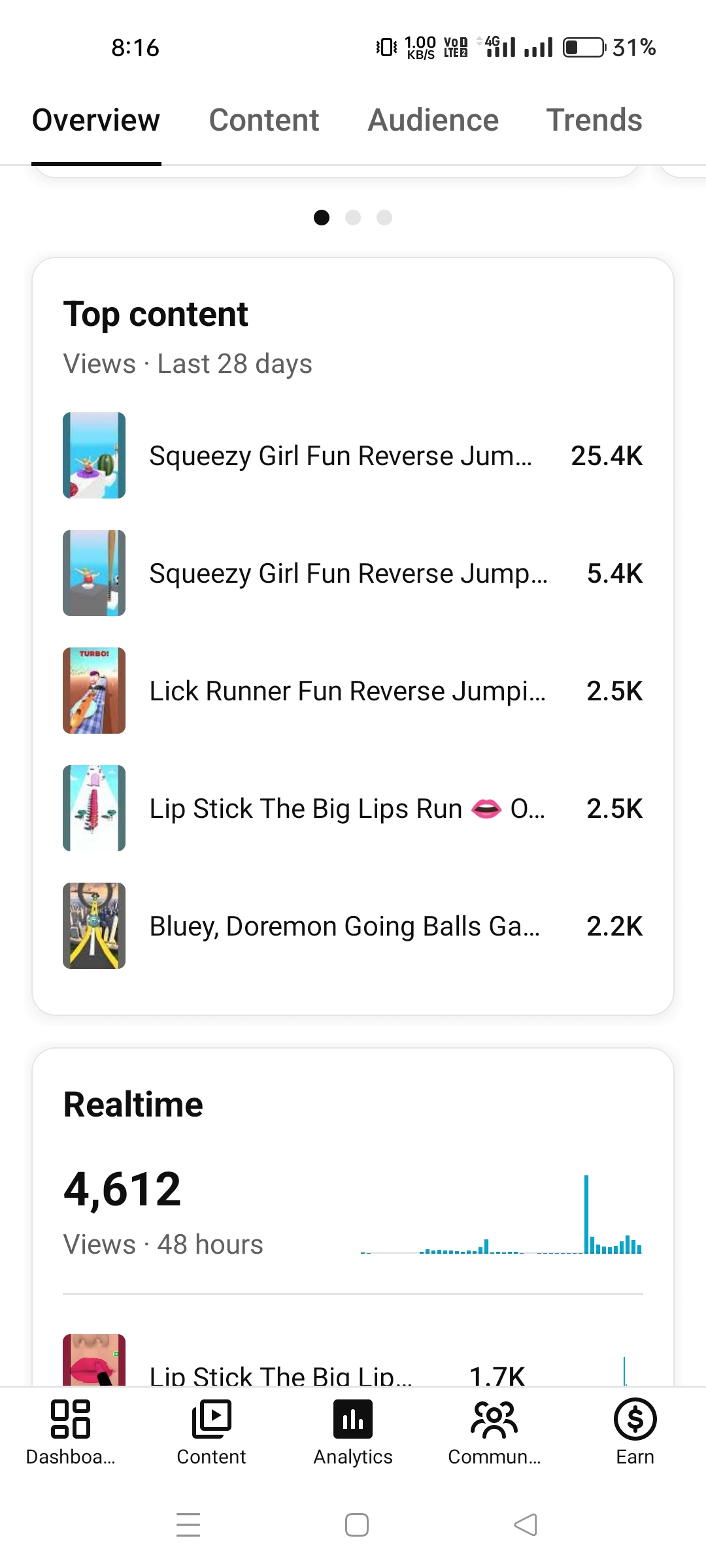Open the Community section

tap(494, 1432)
